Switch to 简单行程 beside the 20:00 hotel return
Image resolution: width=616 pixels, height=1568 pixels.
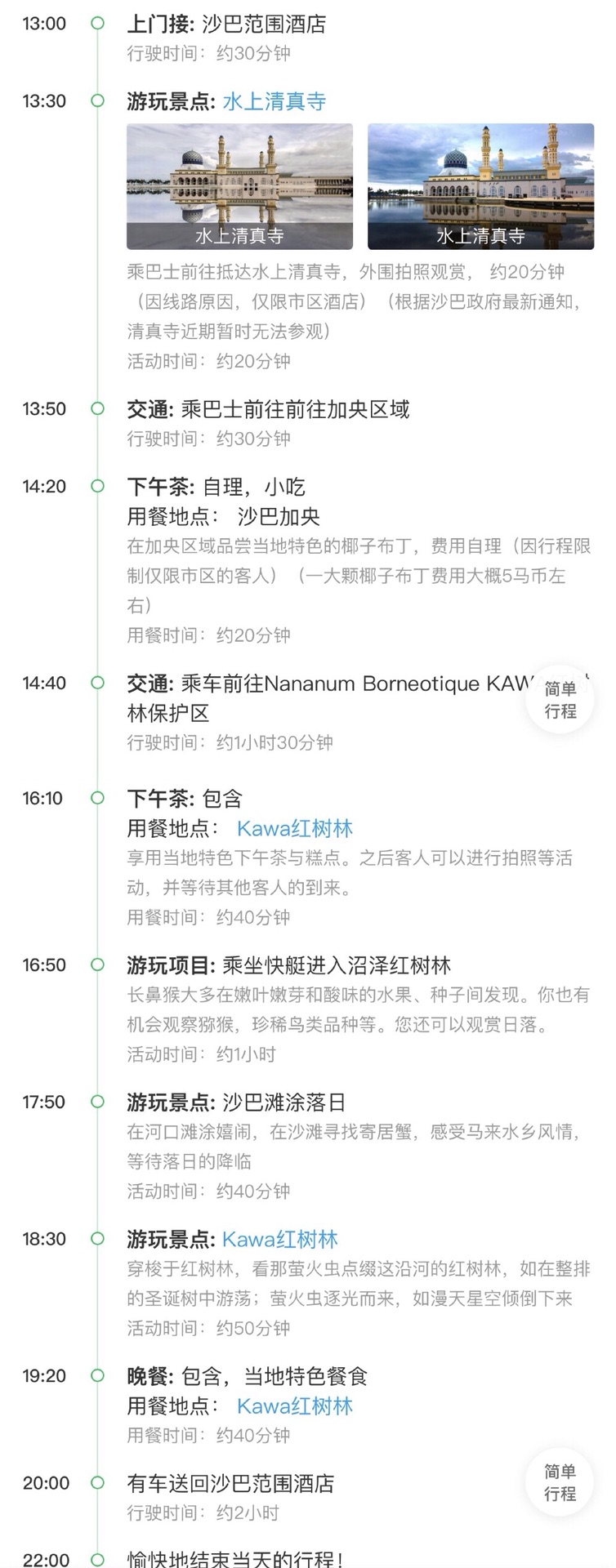(x=560, y=1482)
